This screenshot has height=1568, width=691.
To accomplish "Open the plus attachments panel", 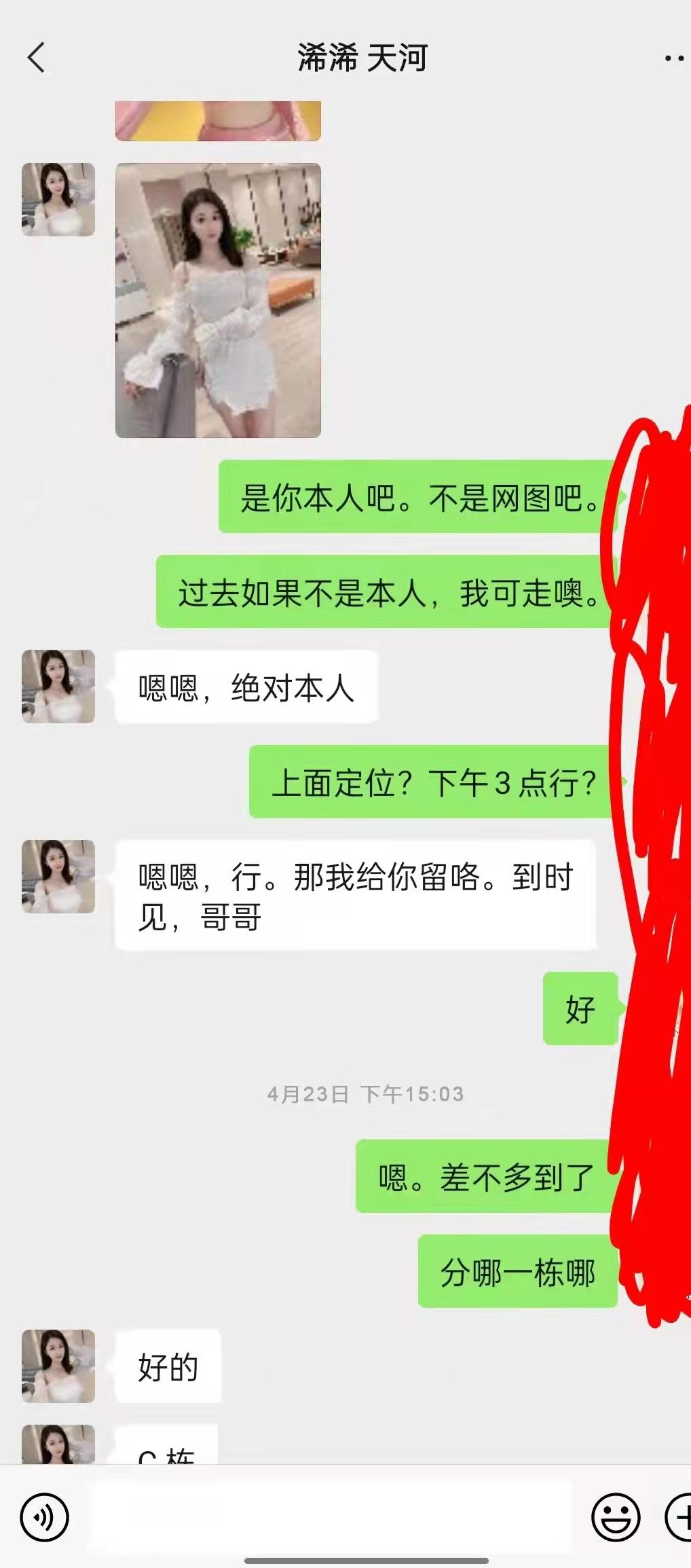I will [x=679, y=1516].
